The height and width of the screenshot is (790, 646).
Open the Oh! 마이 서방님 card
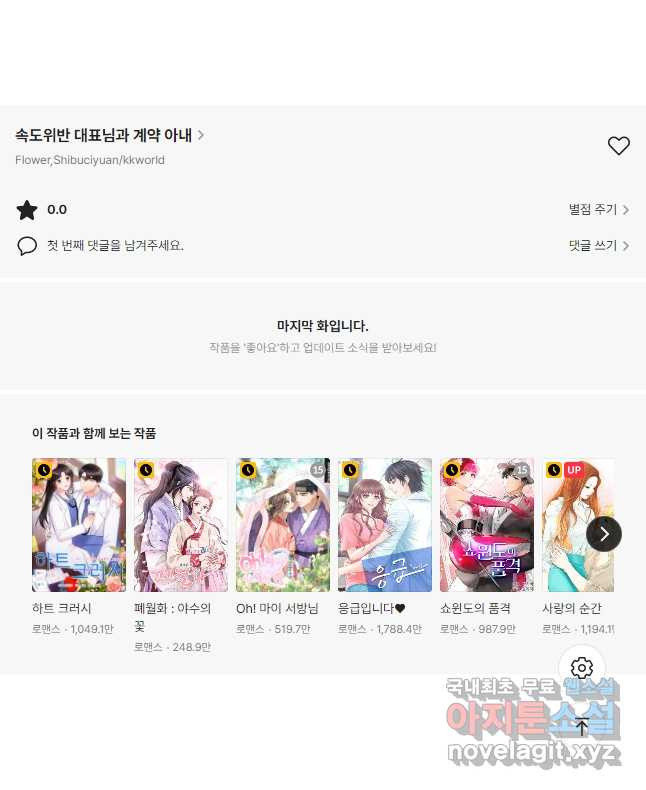pyautogui.click(x=283, y=525)
